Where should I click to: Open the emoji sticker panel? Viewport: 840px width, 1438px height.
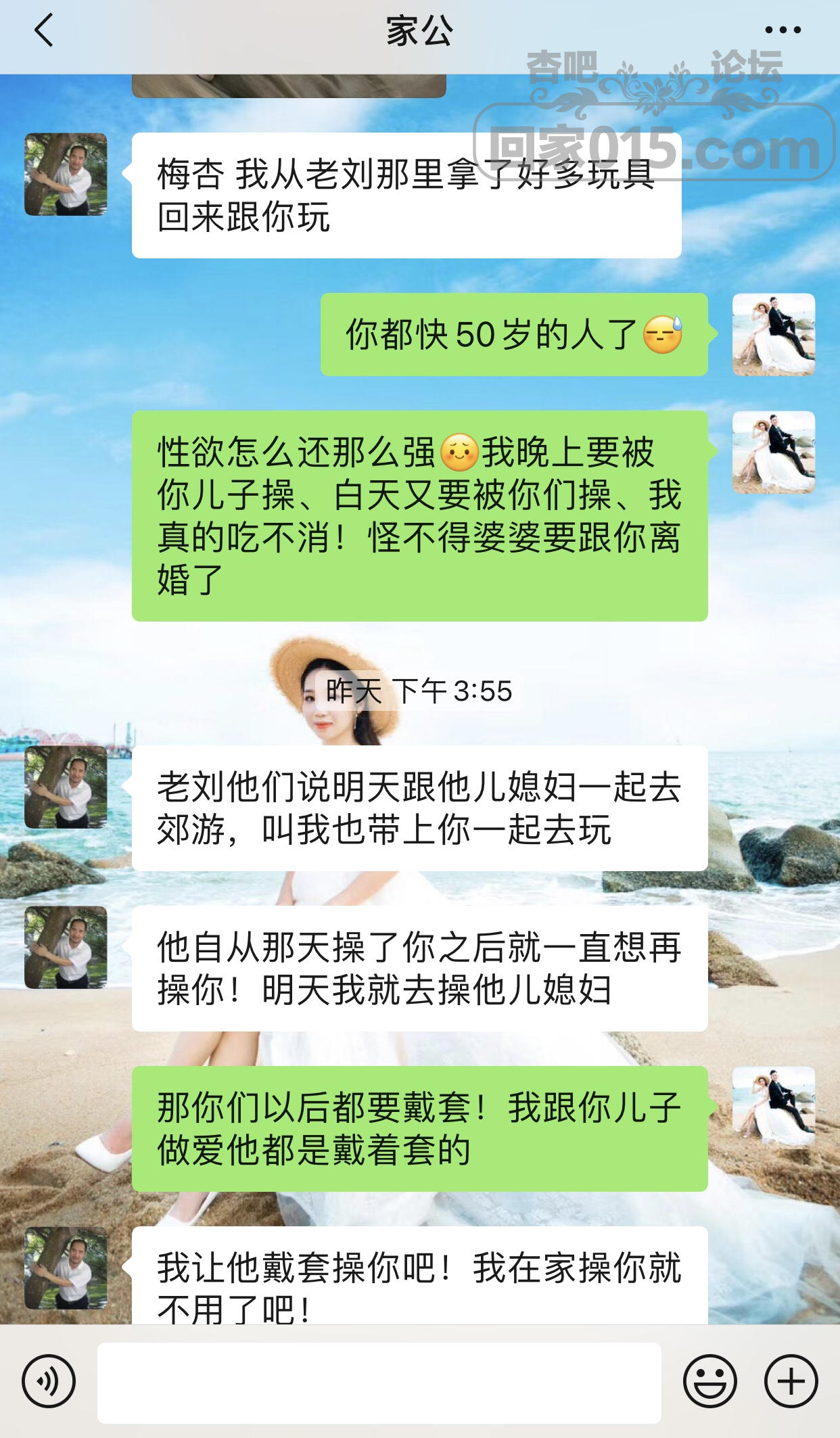tap(709, 1381)
